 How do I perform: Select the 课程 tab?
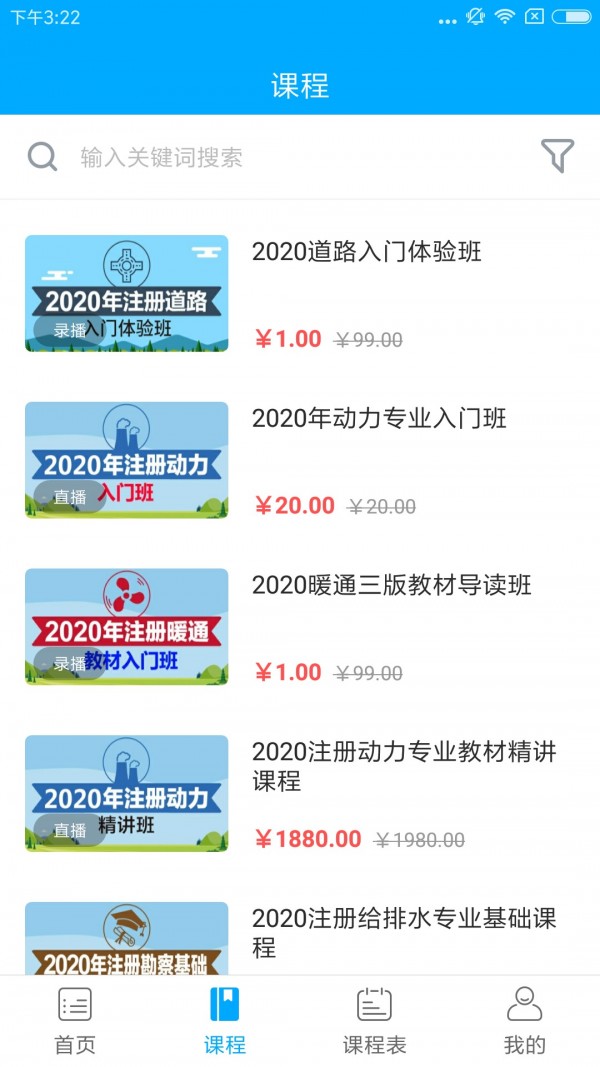coord(224,1021)
